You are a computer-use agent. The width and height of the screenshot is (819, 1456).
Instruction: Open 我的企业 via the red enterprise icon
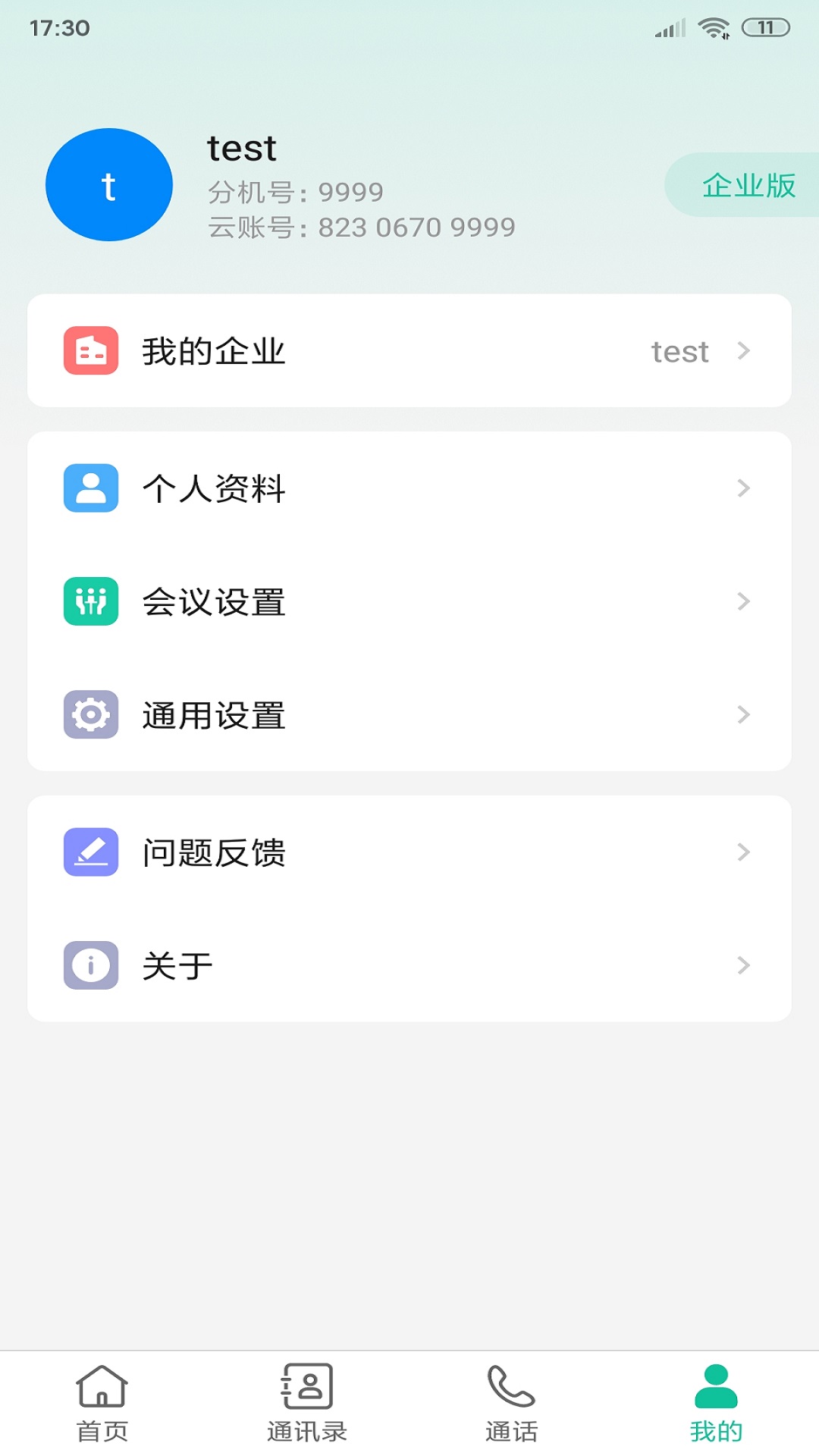click(90, 350)
